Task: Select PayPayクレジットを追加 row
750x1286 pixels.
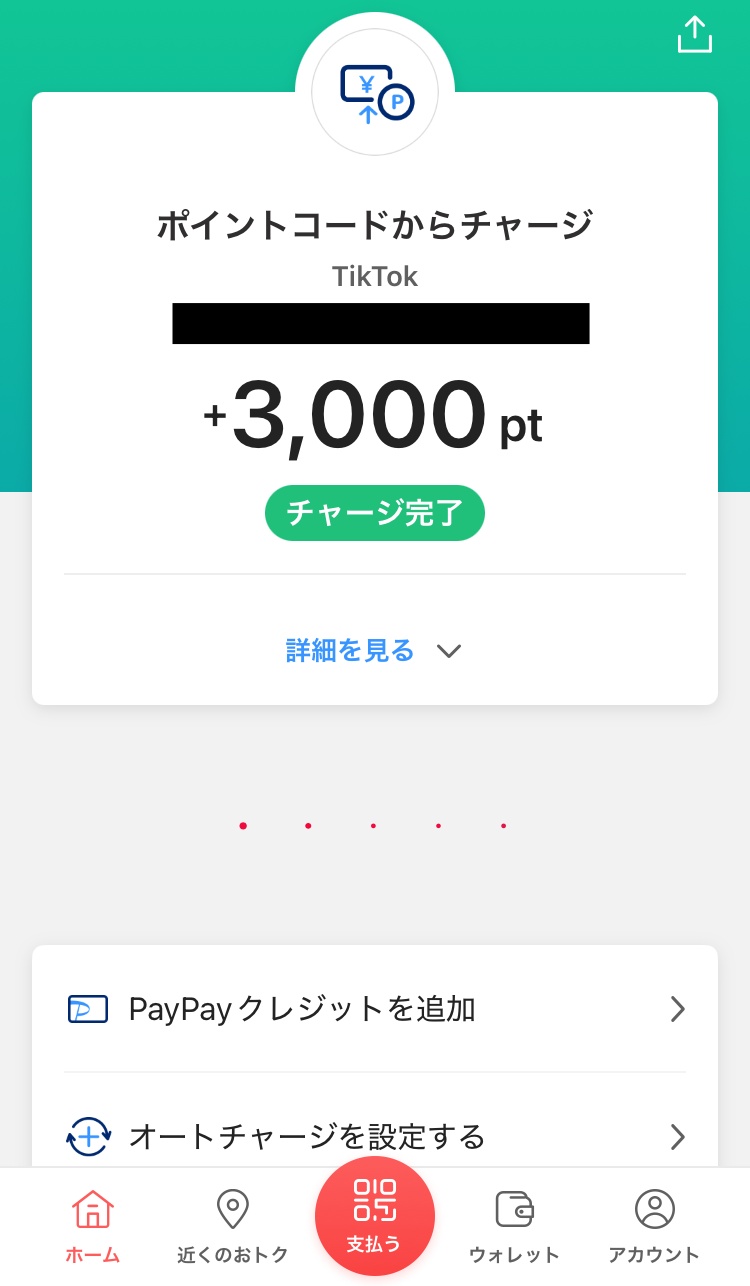Action: 375,1009
